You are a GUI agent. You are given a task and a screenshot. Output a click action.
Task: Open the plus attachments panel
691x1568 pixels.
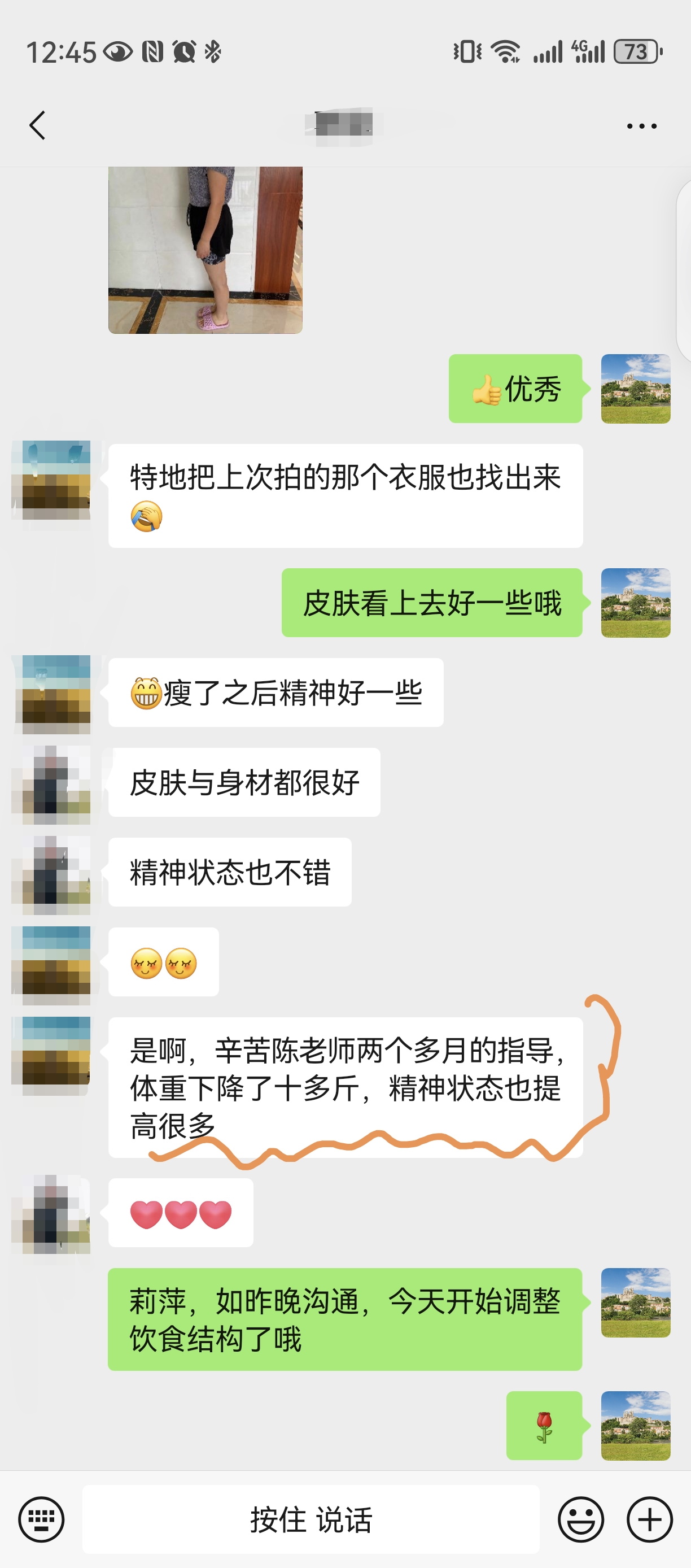coord(650,1520)
